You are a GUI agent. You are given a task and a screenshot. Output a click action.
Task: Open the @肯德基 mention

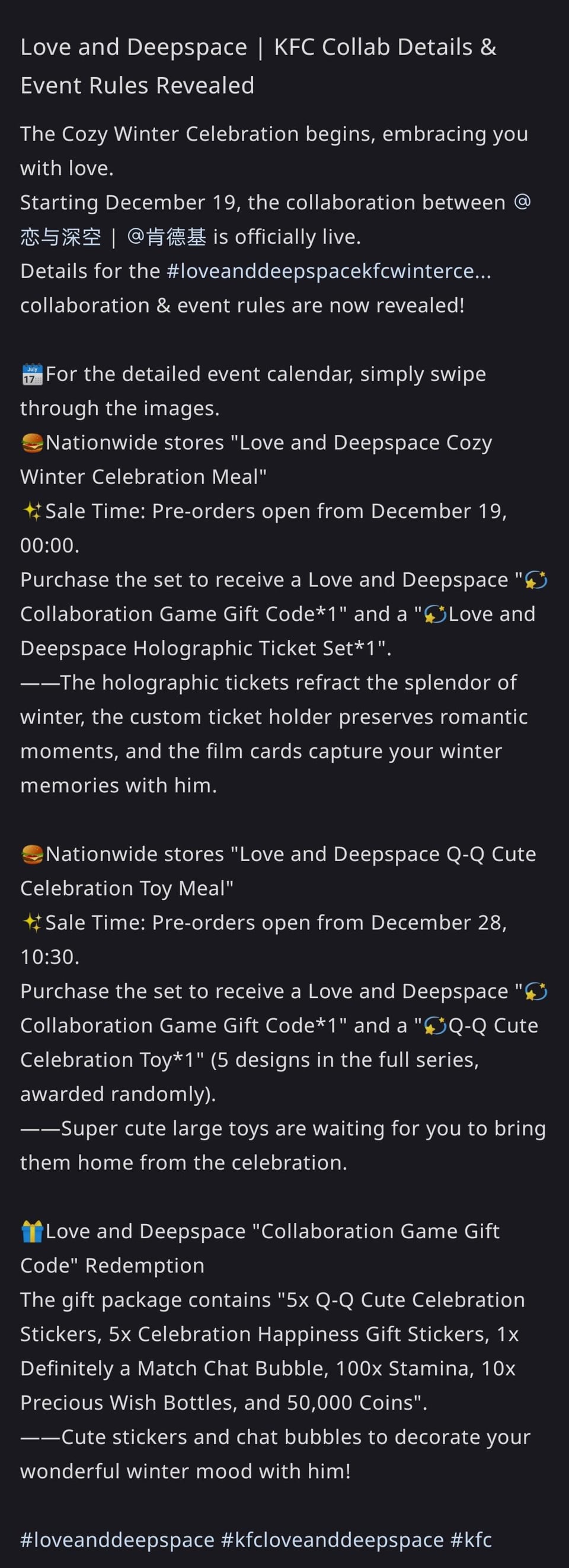click(167, 237)
